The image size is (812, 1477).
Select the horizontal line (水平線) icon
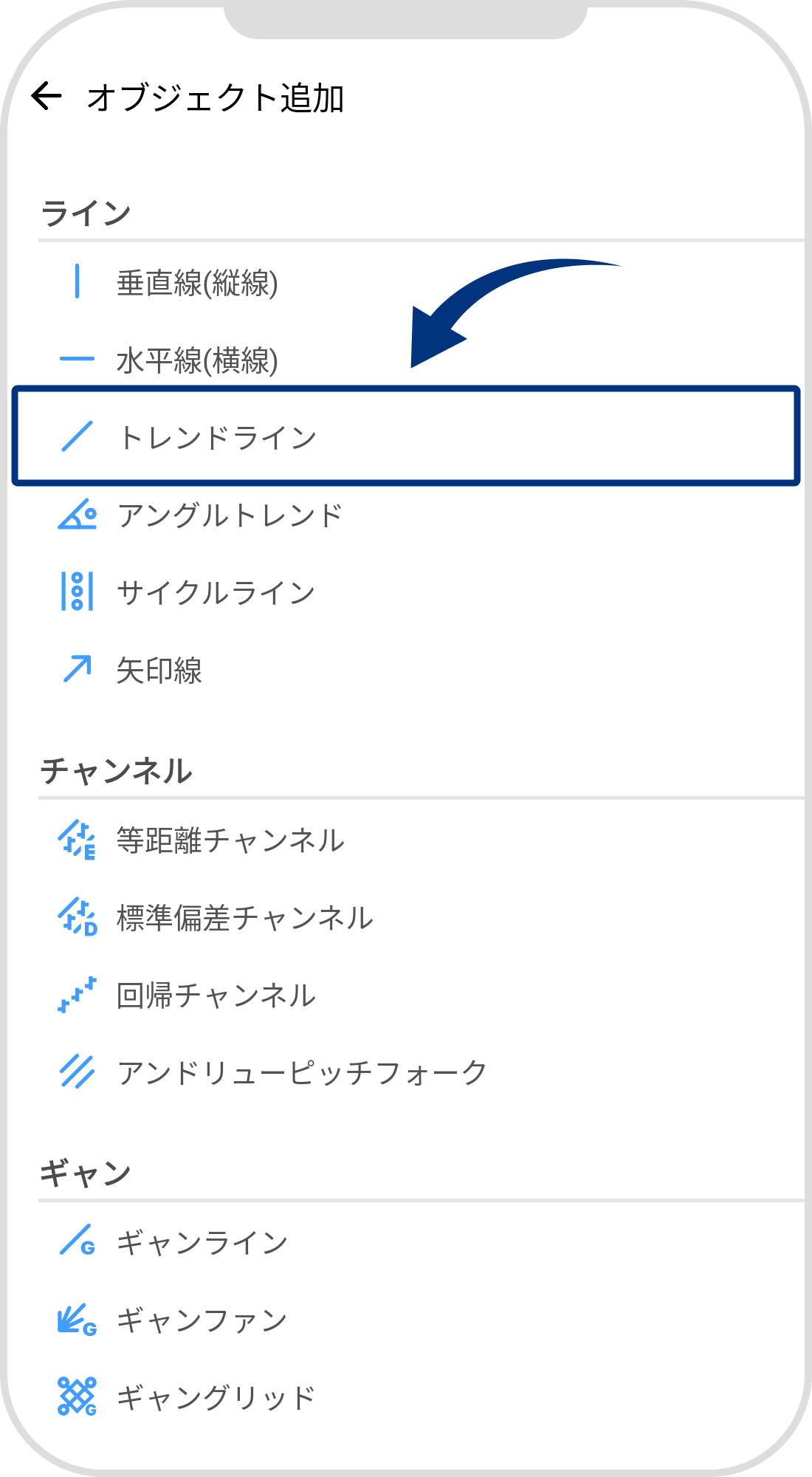pos(78,360)
